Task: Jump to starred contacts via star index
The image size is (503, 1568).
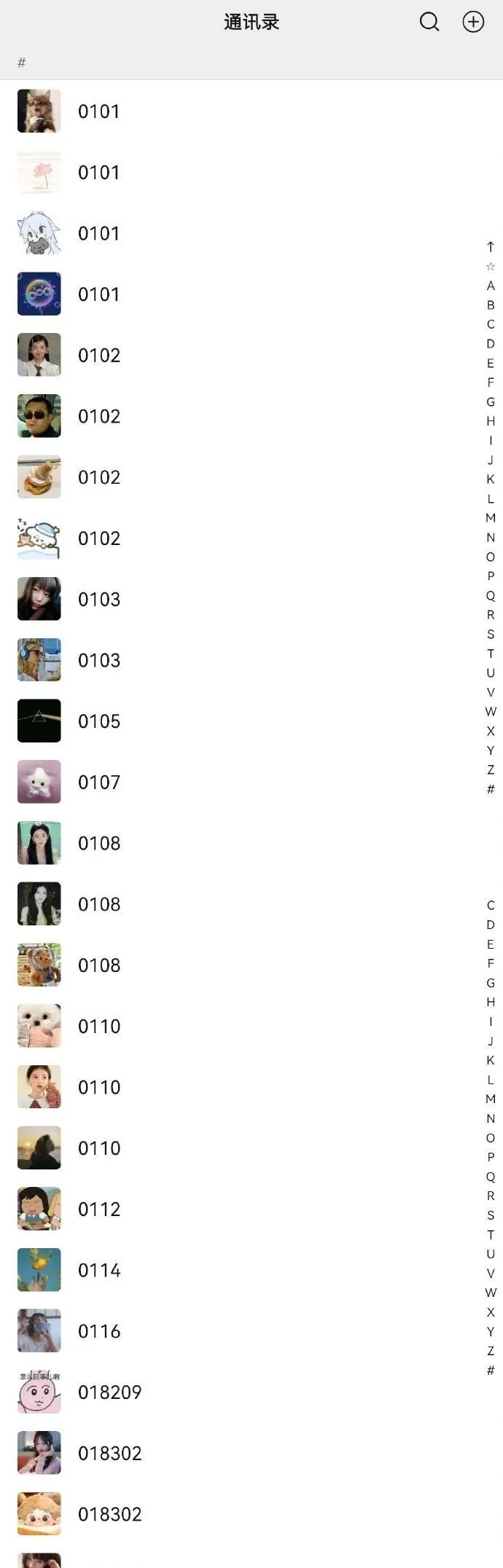Action: click(x=491, y=267)
